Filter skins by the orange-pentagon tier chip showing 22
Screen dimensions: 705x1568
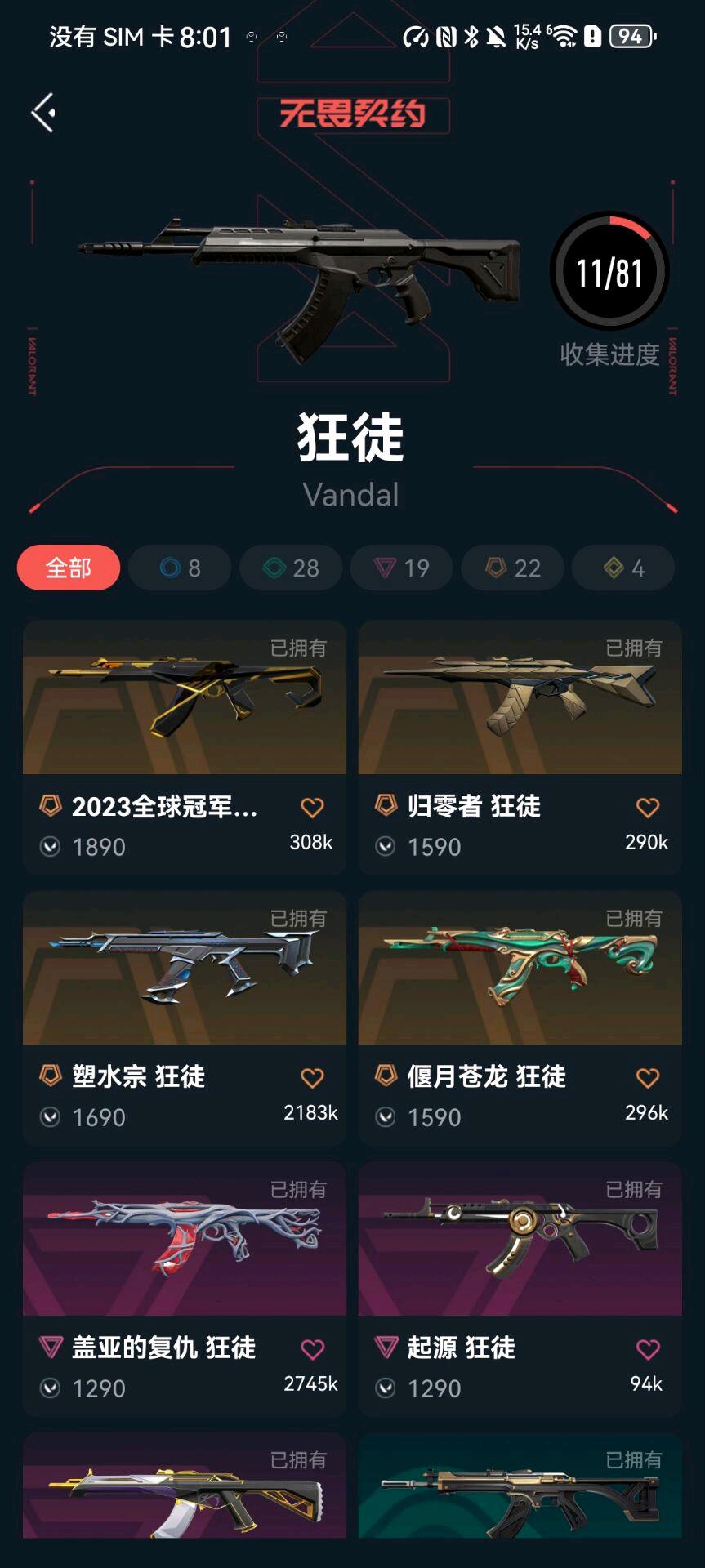(512, 568)
